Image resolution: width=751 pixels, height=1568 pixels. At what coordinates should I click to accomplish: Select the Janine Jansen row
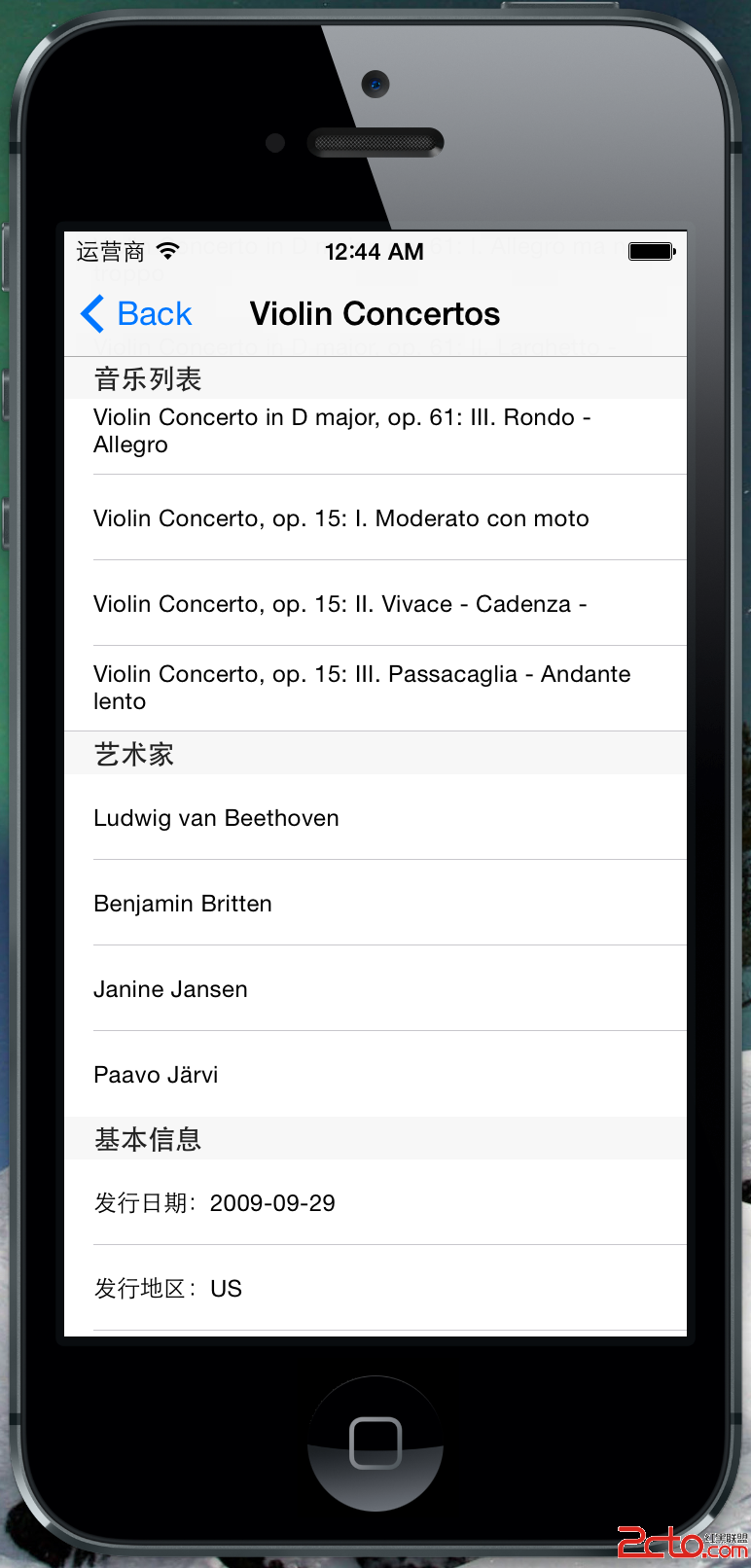[375, 989]
